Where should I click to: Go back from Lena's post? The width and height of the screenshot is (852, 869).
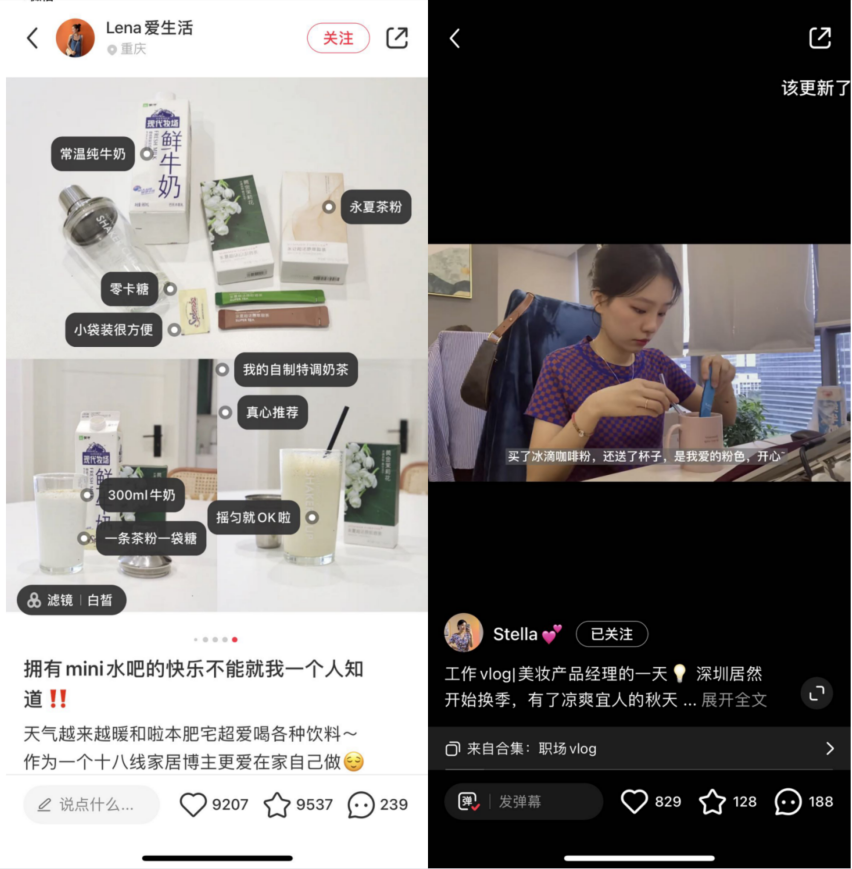(32, 38)
